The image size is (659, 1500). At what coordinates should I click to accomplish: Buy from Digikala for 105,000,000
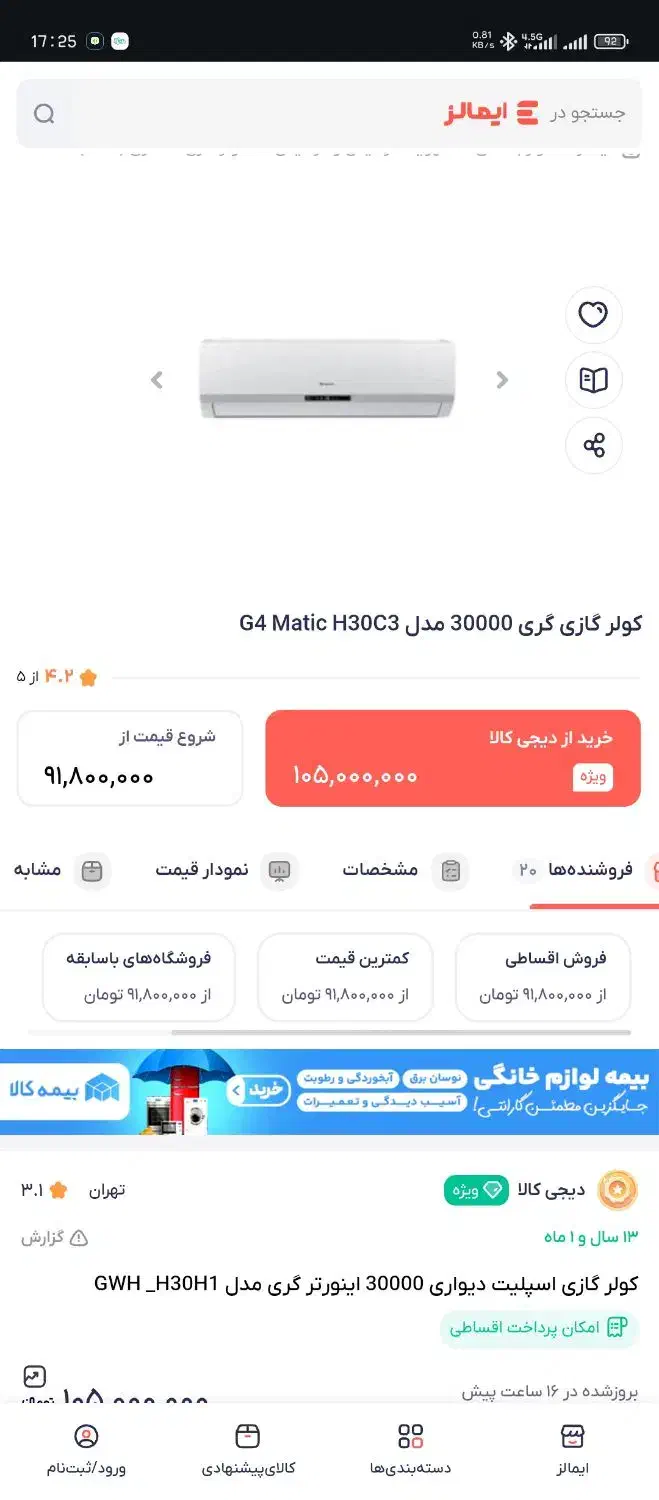(452, 758)
